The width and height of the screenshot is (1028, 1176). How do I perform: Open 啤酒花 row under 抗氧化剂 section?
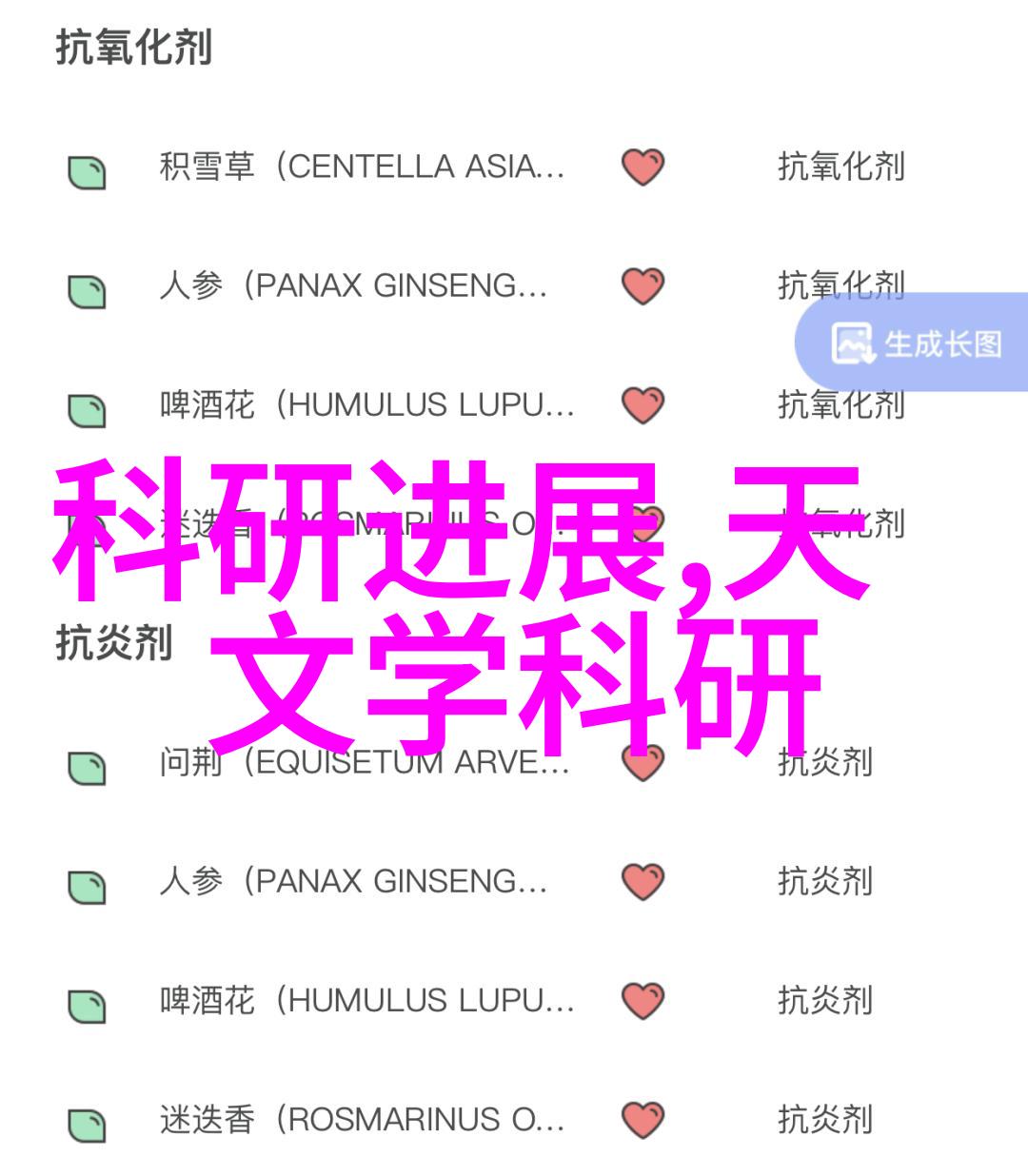(366, 405)
